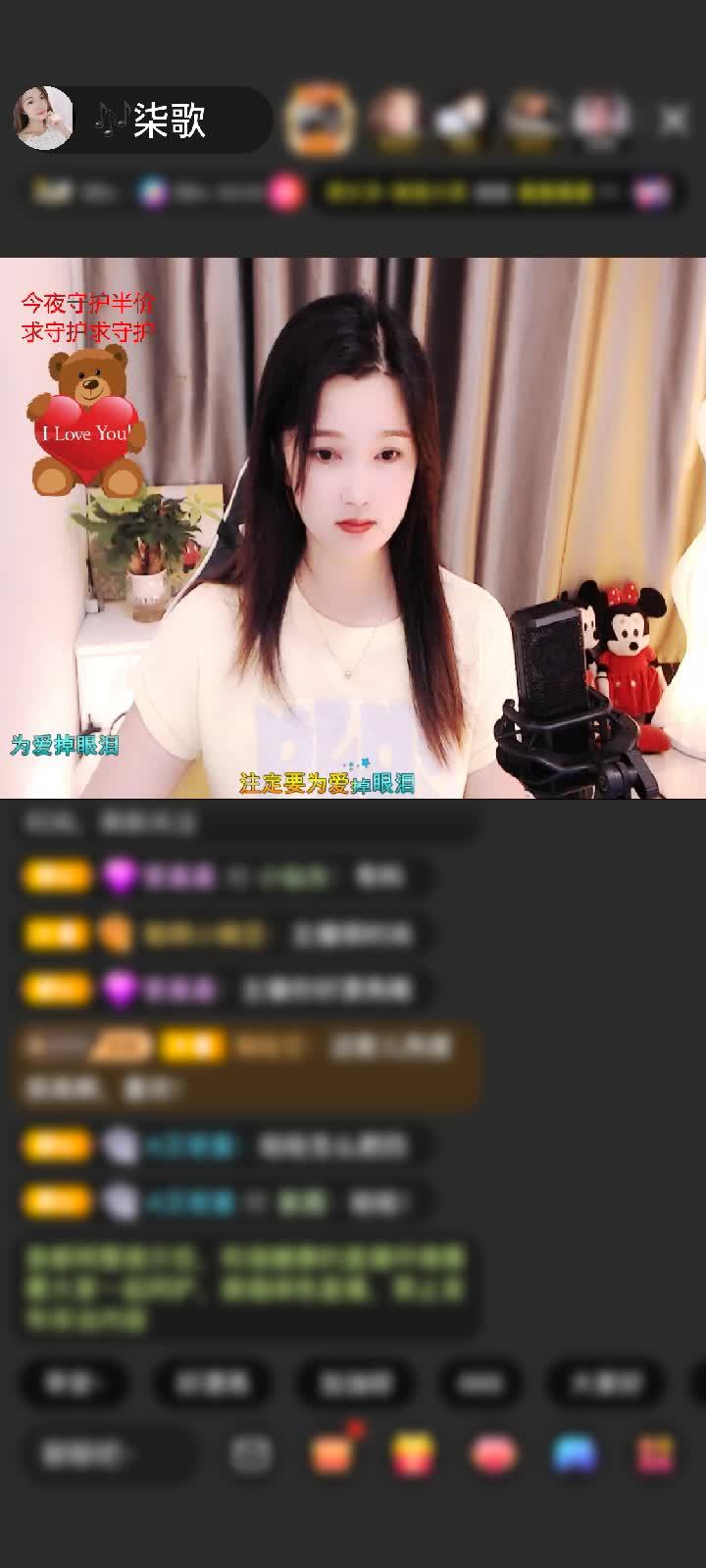
Task: Open the heart-shaped pink icon in the bottom bar
Action: click(x=493, y=1454)
